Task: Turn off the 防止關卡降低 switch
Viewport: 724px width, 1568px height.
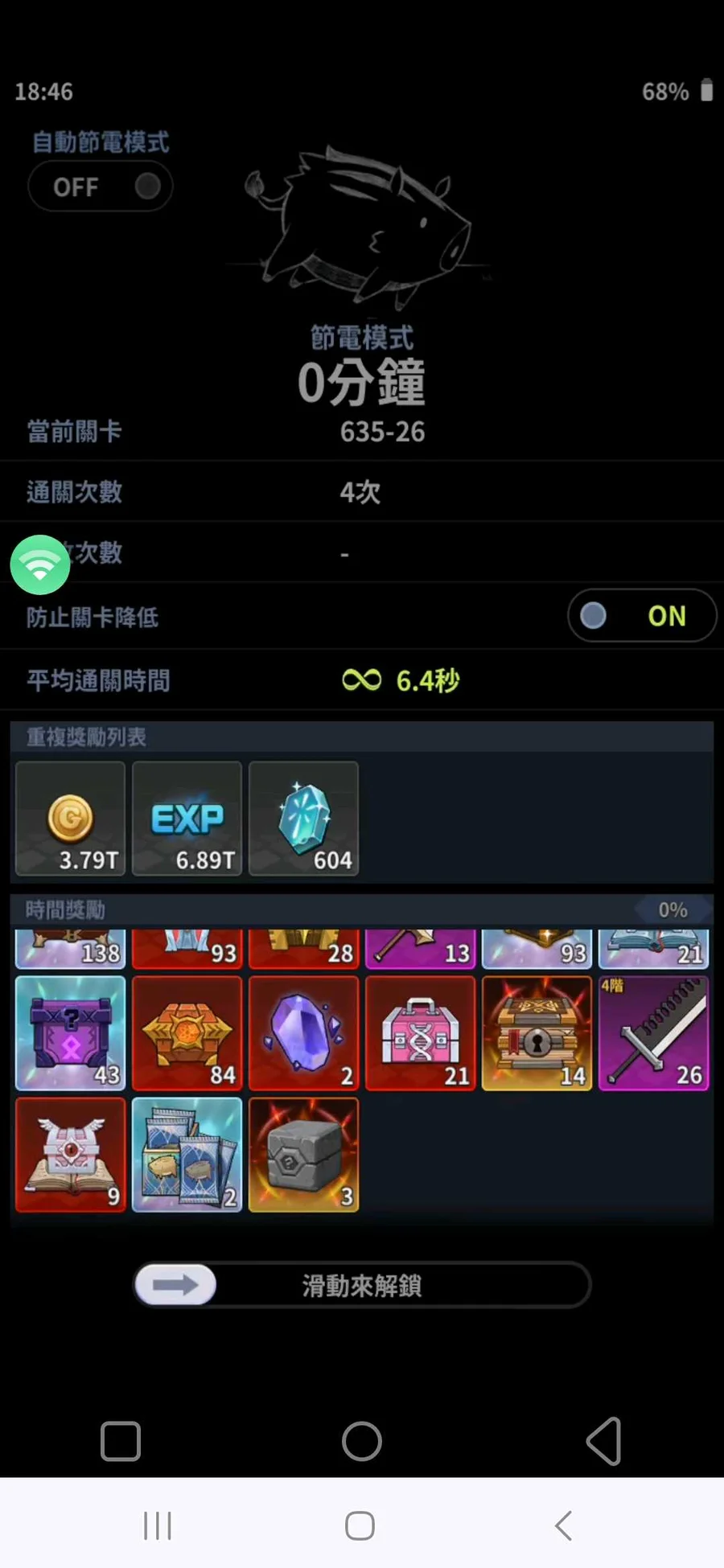Action: point(641,616)
